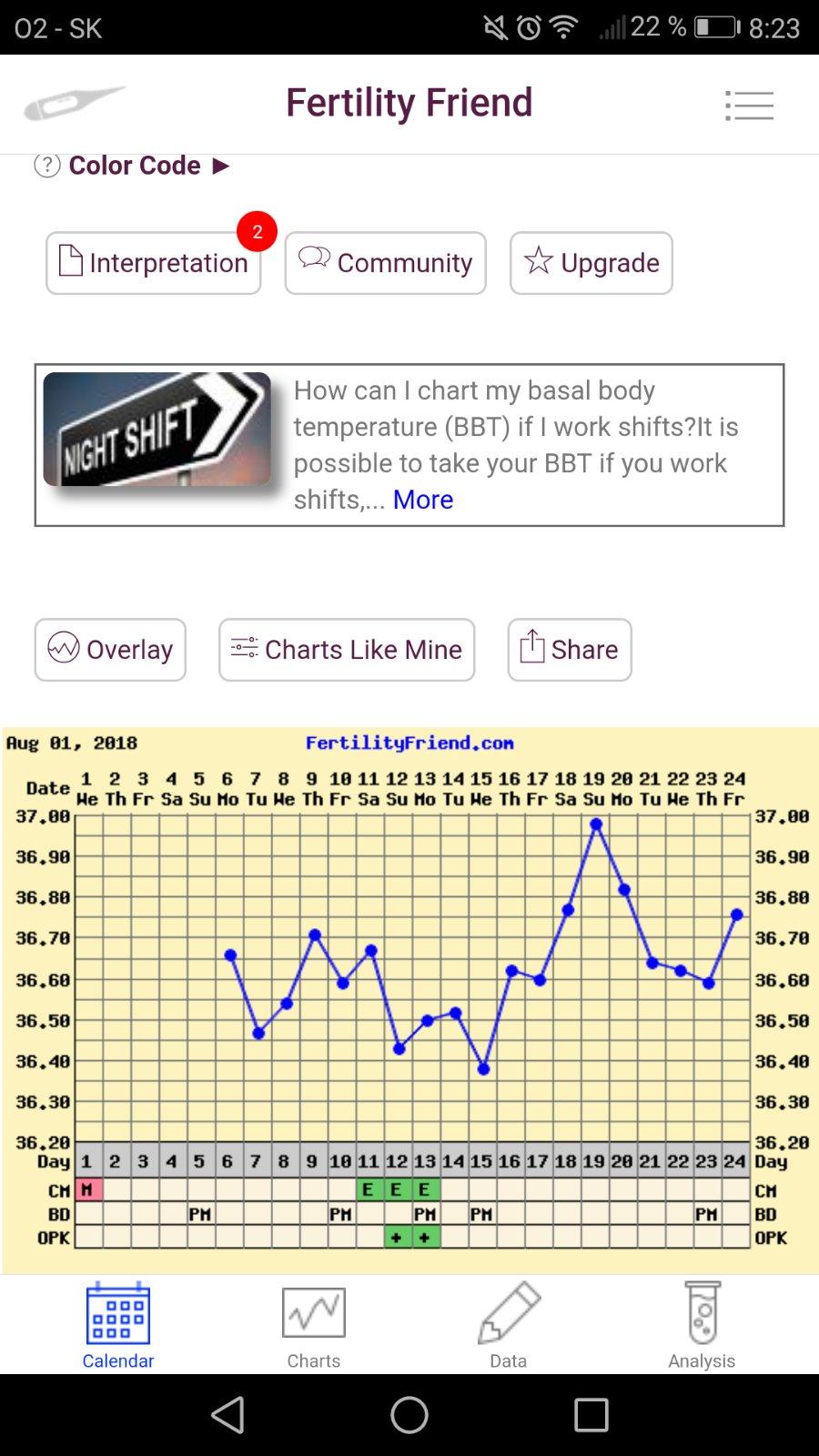Open the Interpretation button

[154, 263]
